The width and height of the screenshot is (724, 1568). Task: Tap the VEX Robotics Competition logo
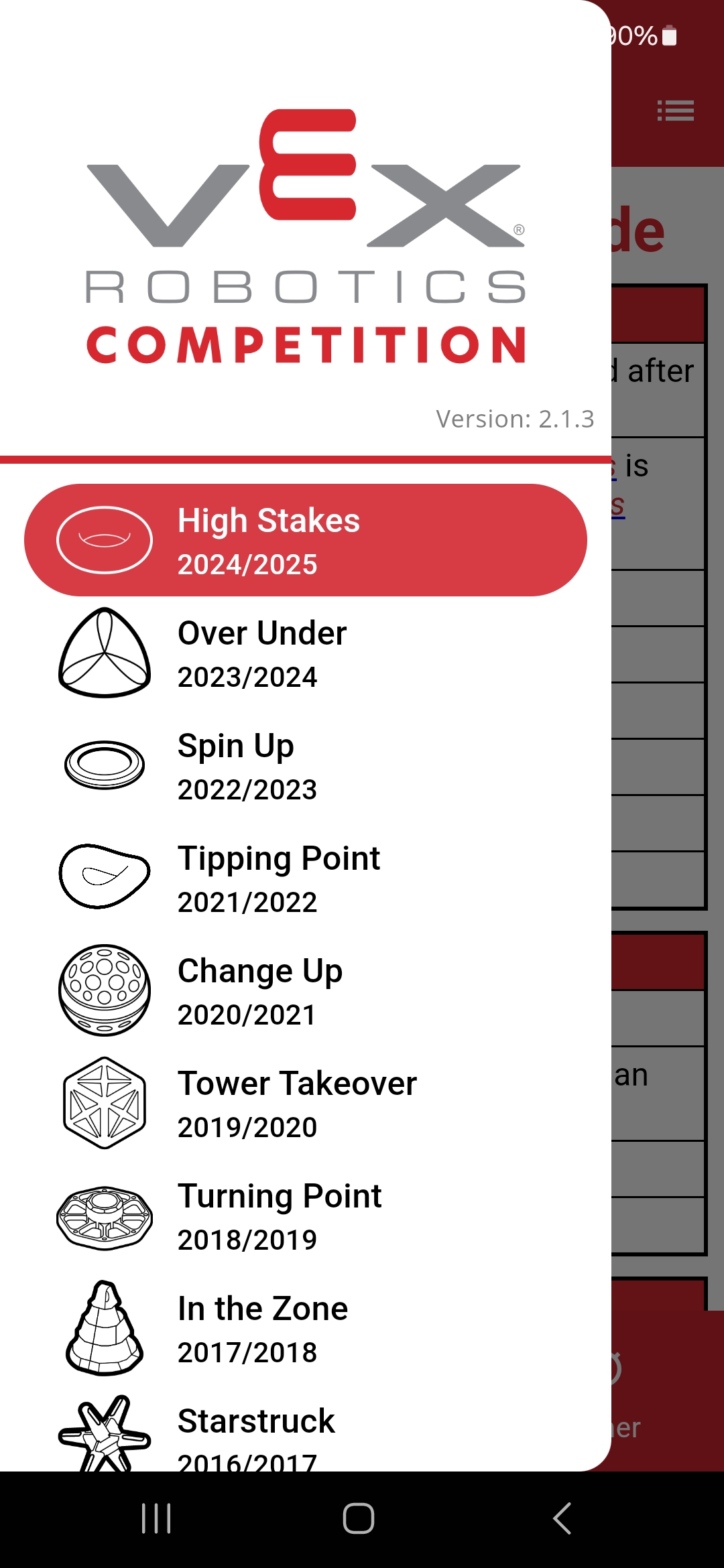(305, 235)
